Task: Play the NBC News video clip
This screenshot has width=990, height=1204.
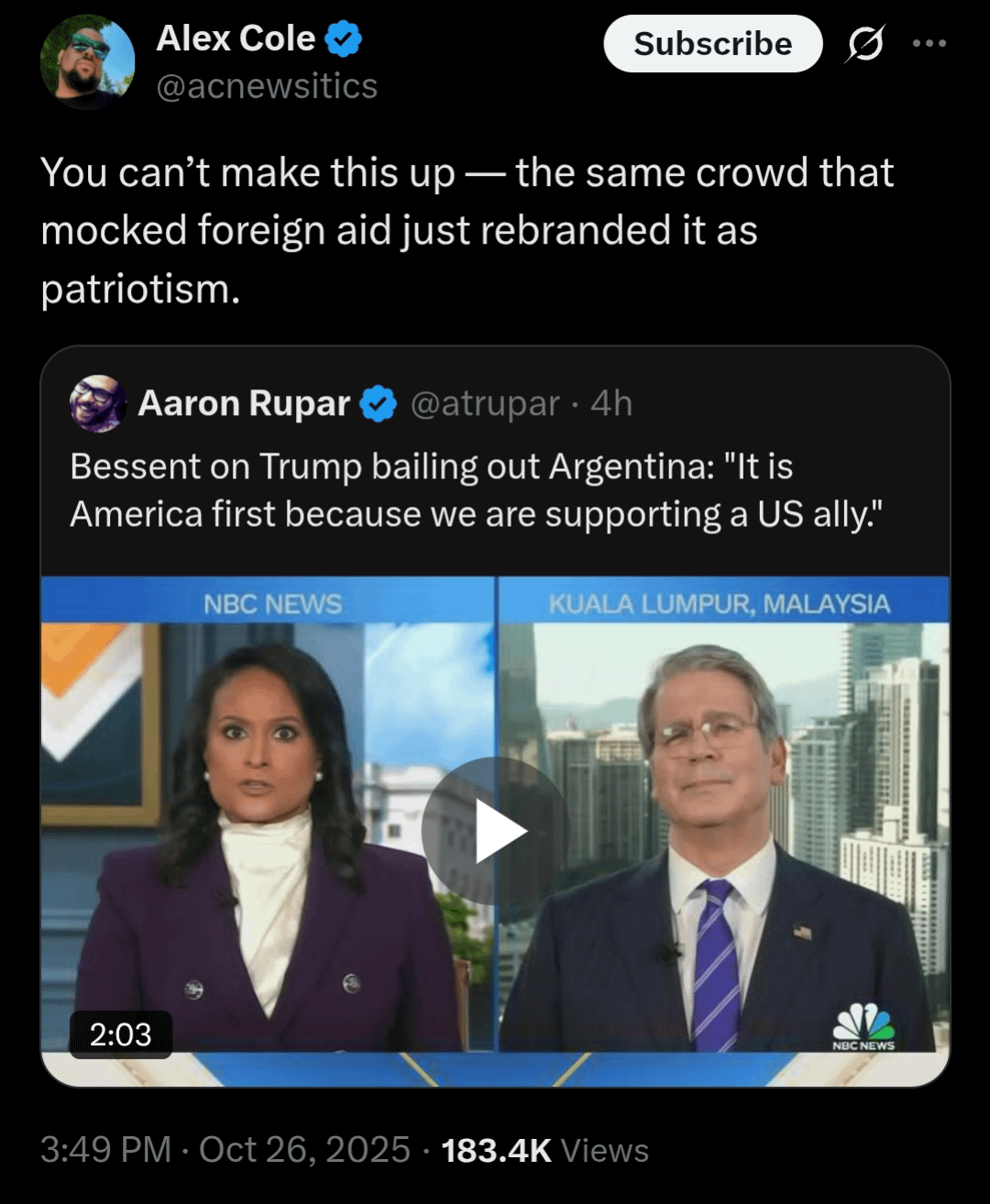Action: pyautogui.click(x=495, y=831)
